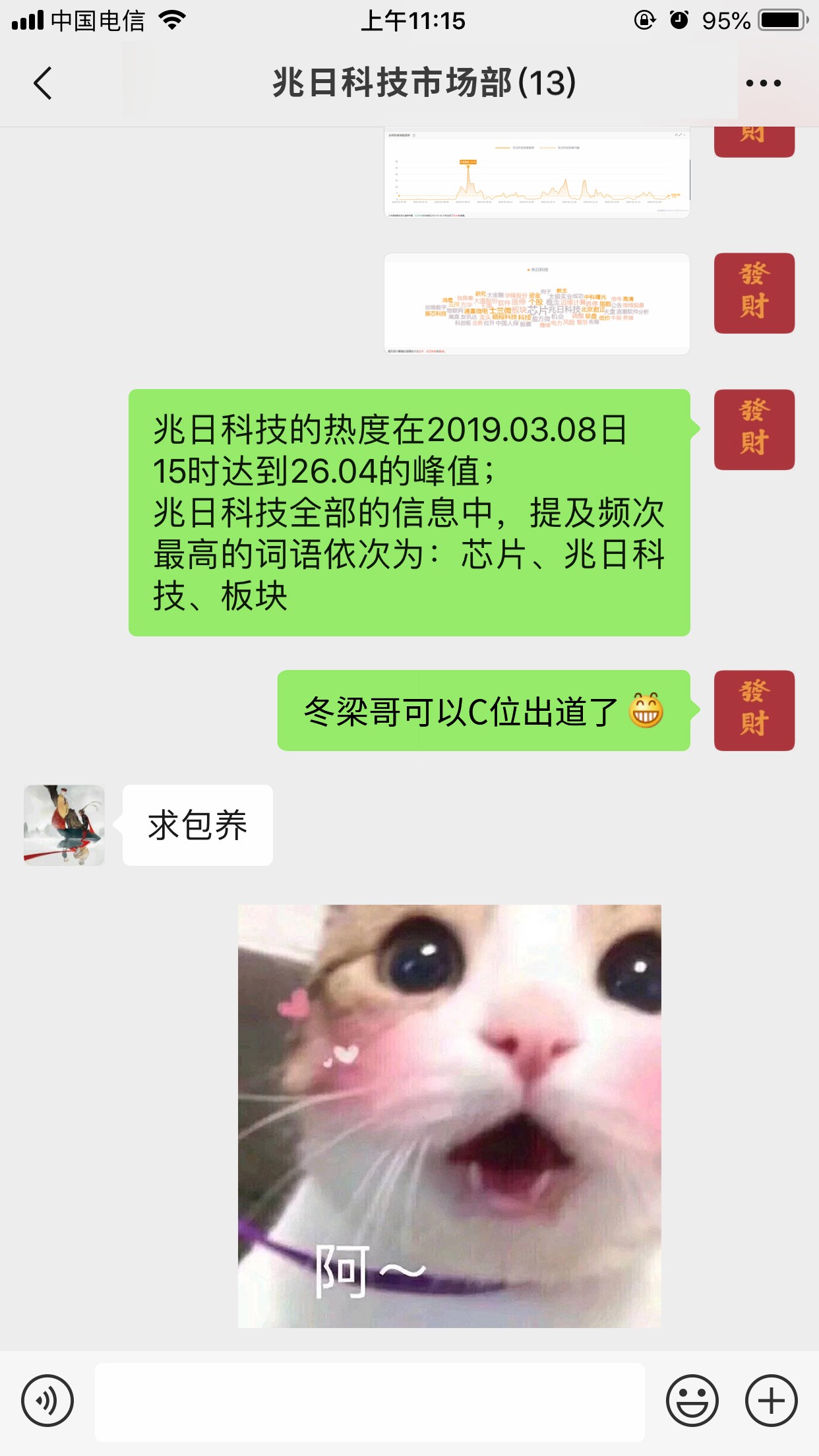Open the cat sticker saying 阿～
The width and height of the screenshot is (819, 1456).
click(449, 1116)
